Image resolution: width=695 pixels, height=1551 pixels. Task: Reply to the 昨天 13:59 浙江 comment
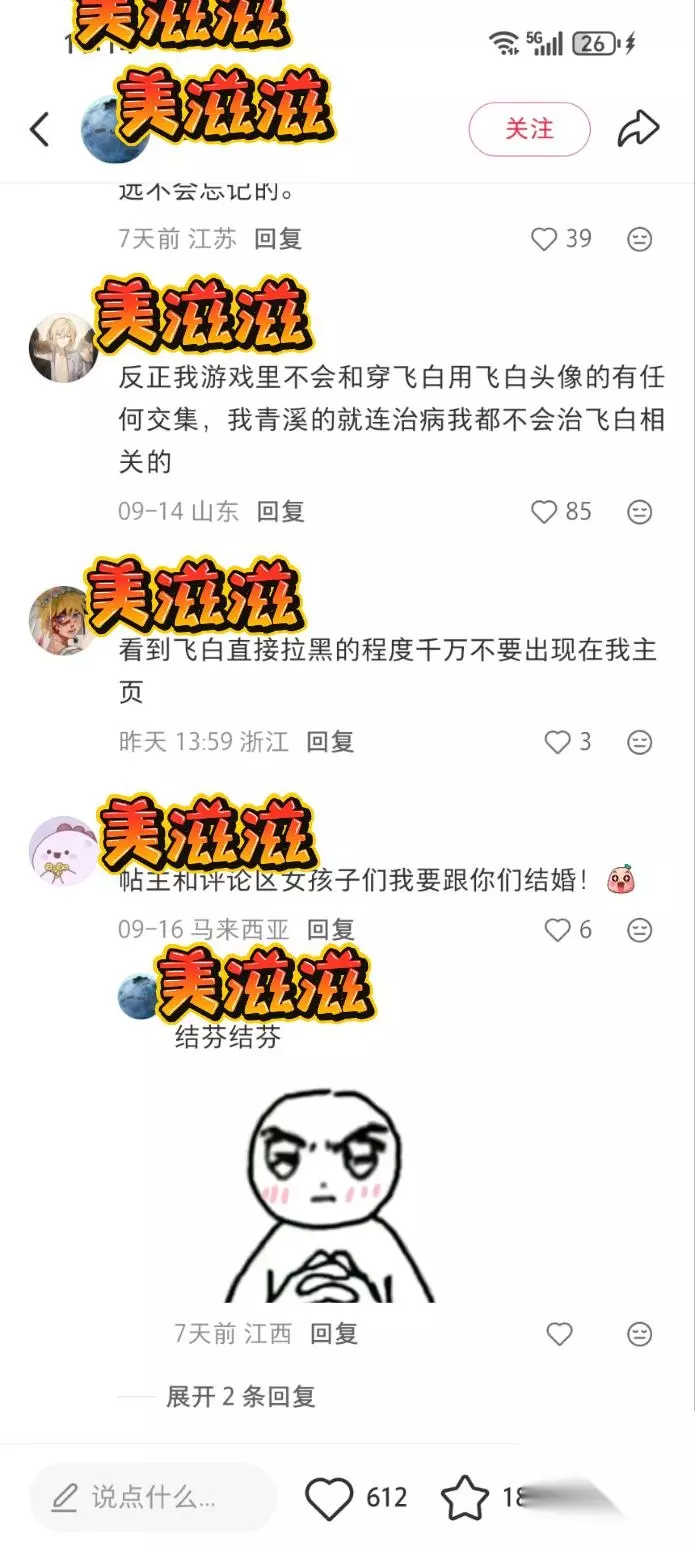coord(330,742)
